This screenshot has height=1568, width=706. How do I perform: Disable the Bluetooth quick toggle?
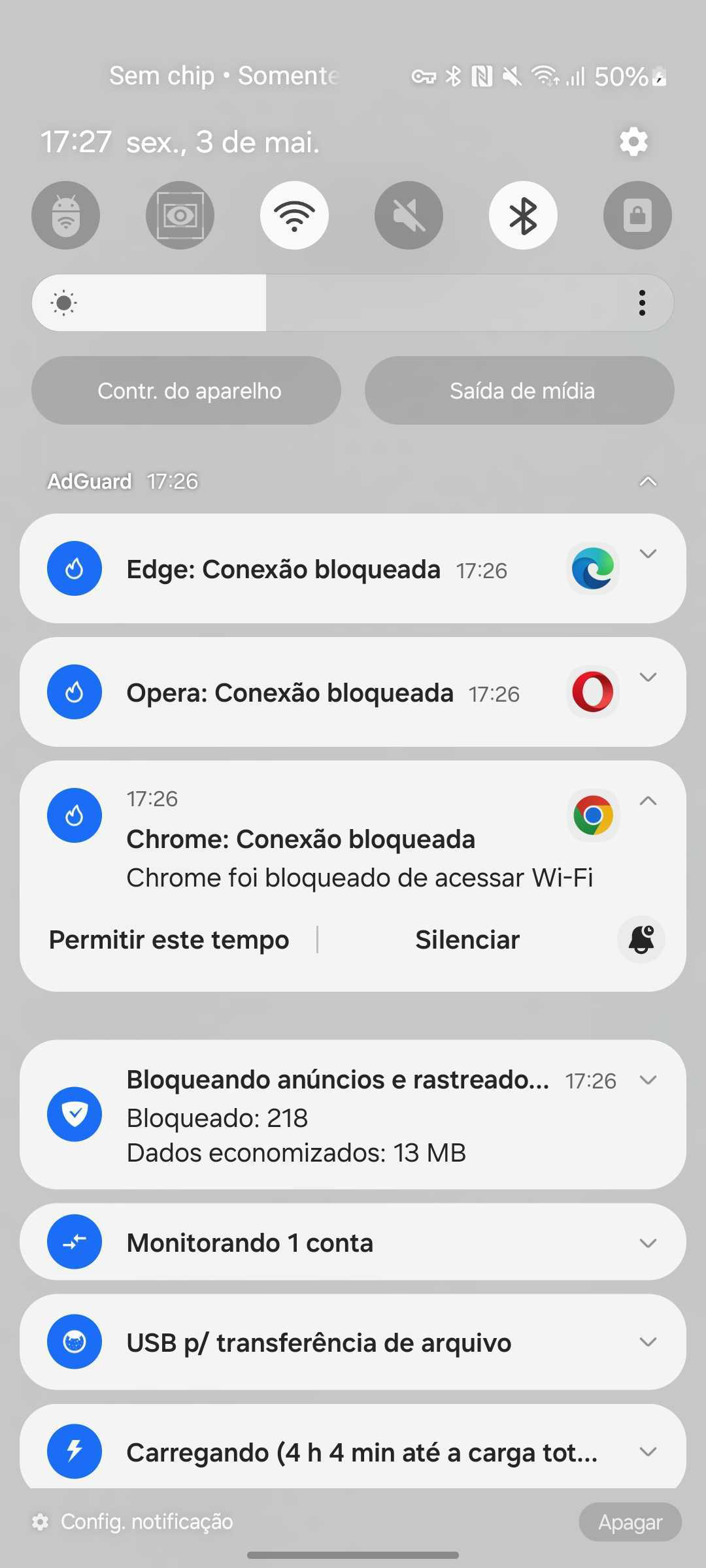[x=523, y=215]
